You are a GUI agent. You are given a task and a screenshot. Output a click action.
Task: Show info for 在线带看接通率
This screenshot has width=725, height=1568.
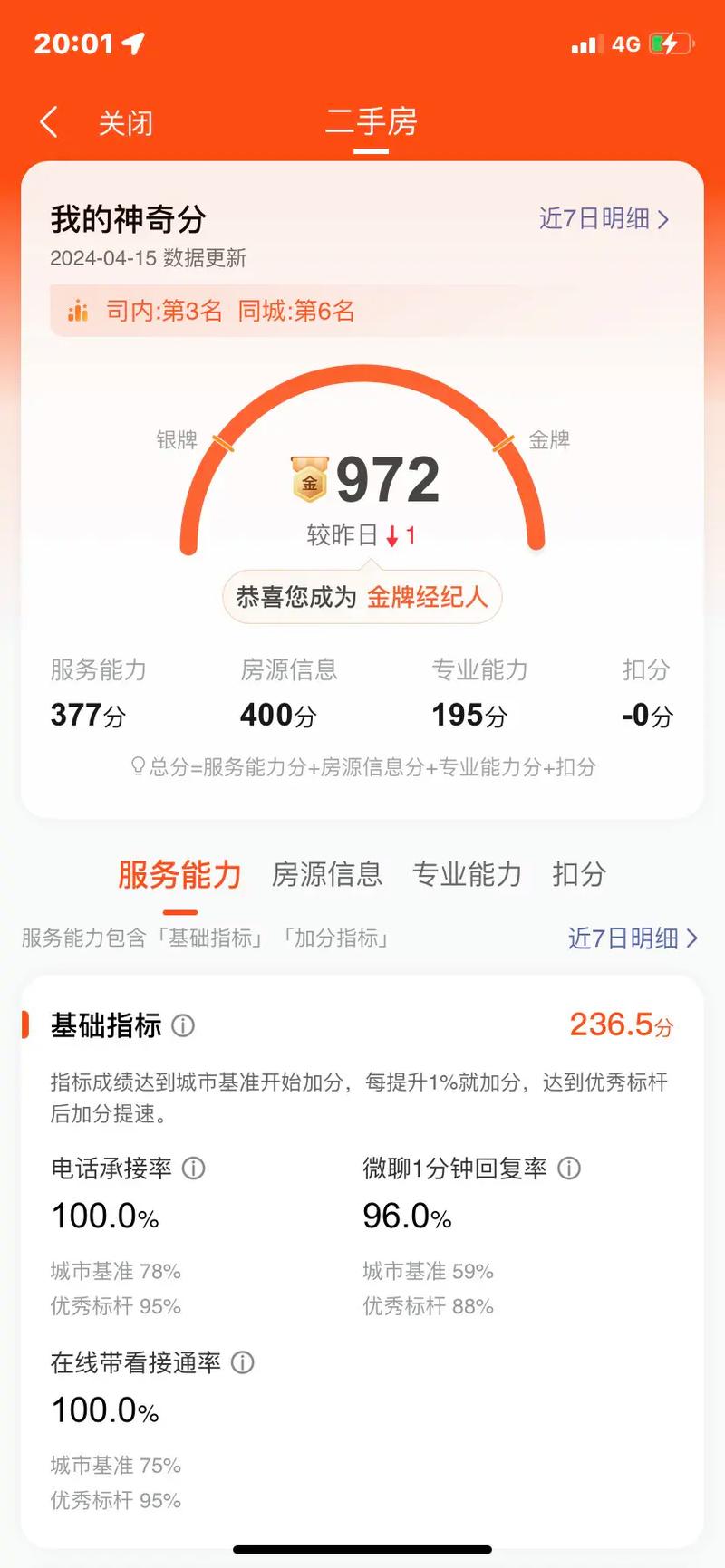tap(243, 1362)
